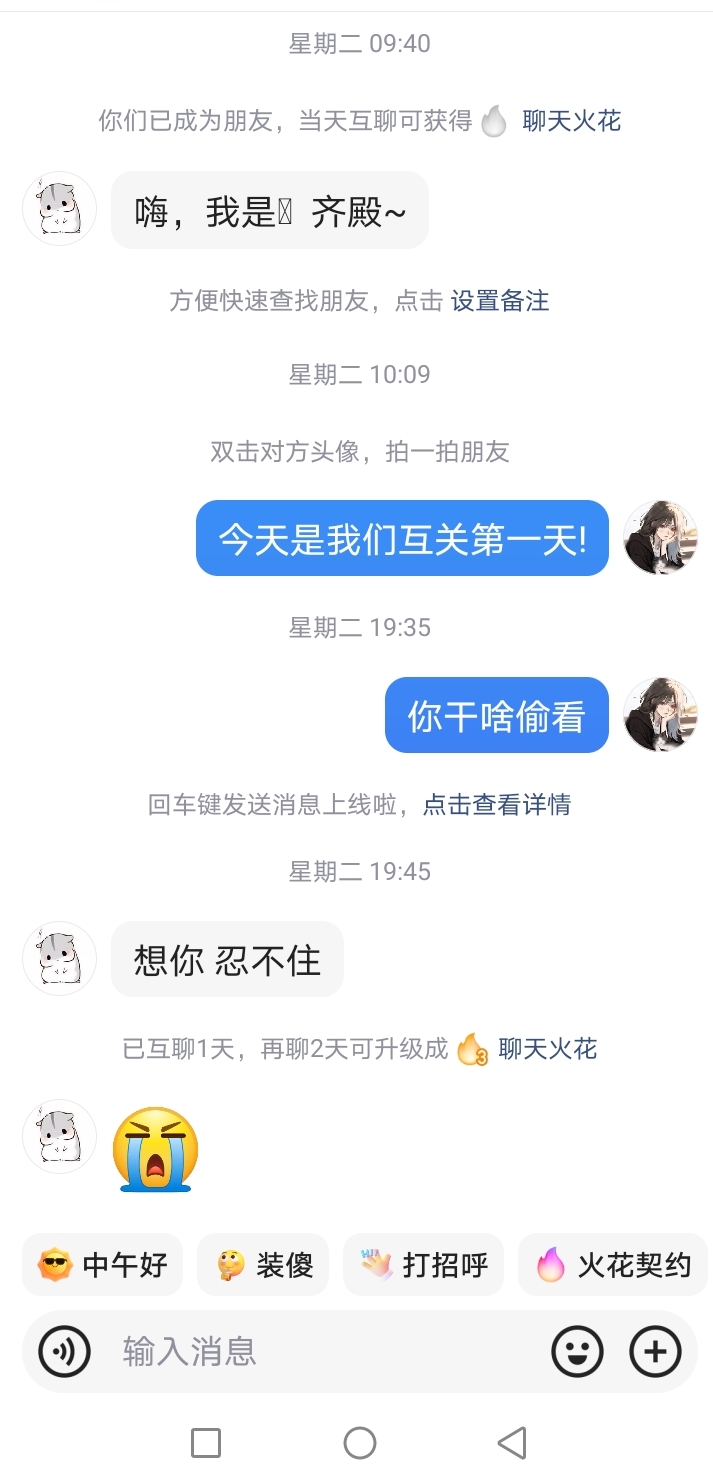Open the emoji picker
The height and width of the screenshot is (1482, 713).
pyautogui.click(x=578, y=1352)
